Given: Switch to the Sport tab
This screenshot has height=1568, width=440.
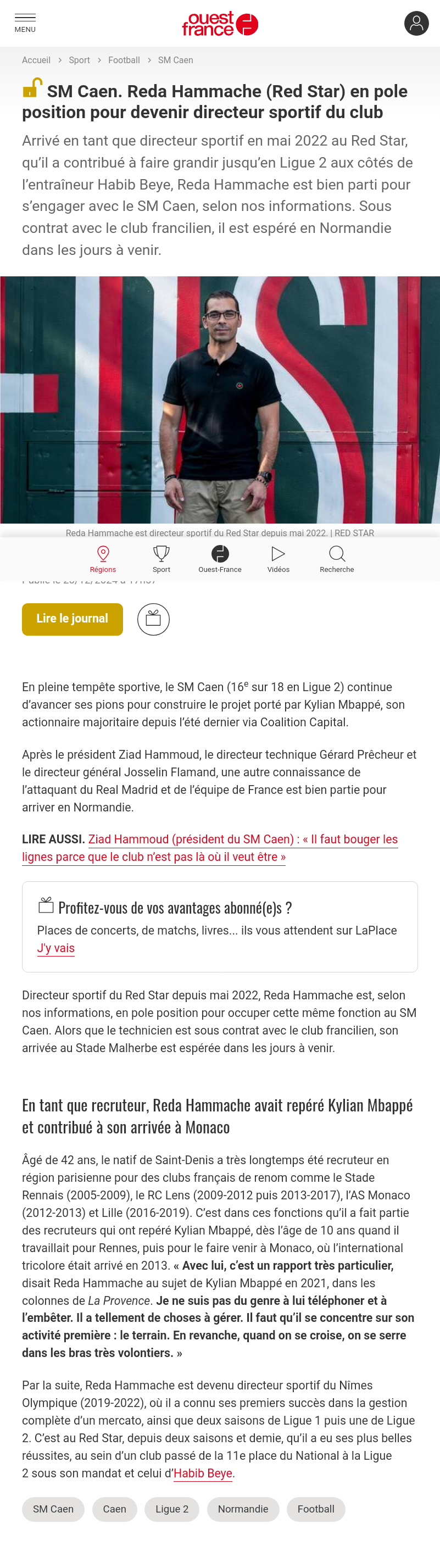Looking at the screenshot, I should pos(161,559).
